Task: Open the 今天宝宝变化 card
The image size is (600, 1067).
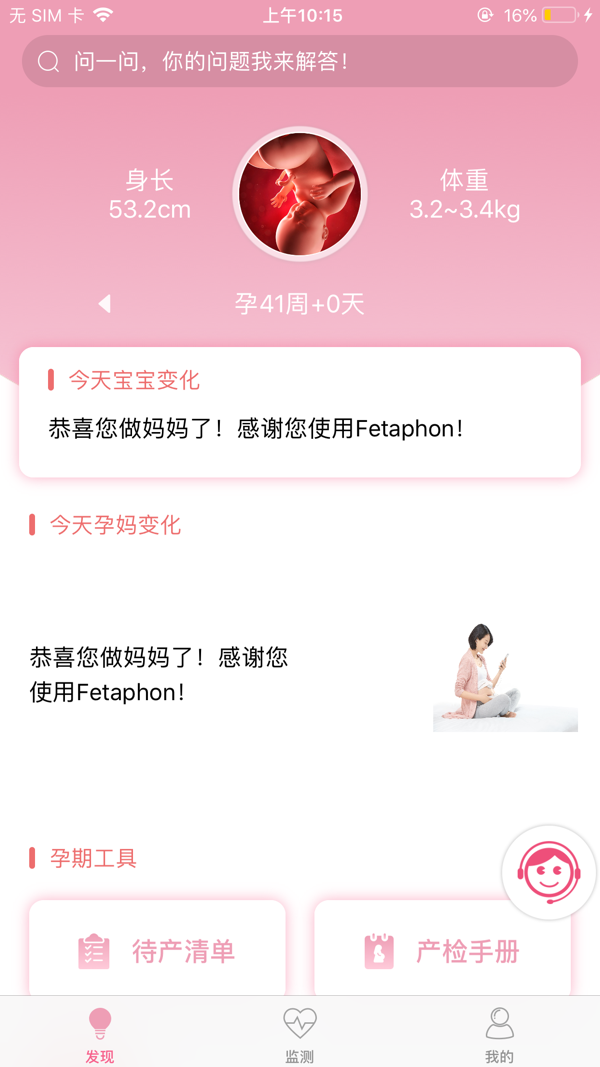Action: 300,412
